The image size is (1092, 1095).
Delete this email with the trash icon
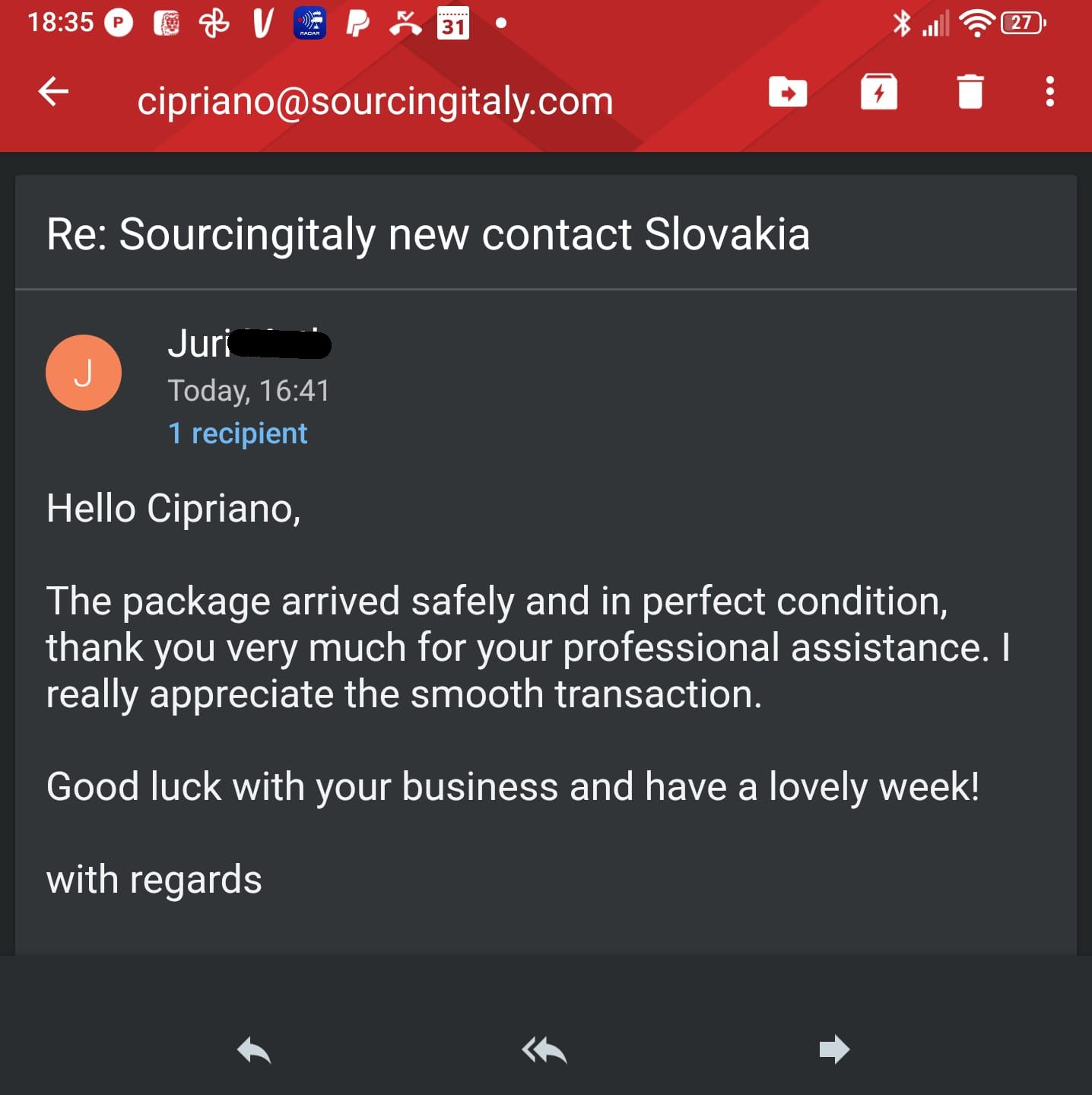(x=970, y=92)
